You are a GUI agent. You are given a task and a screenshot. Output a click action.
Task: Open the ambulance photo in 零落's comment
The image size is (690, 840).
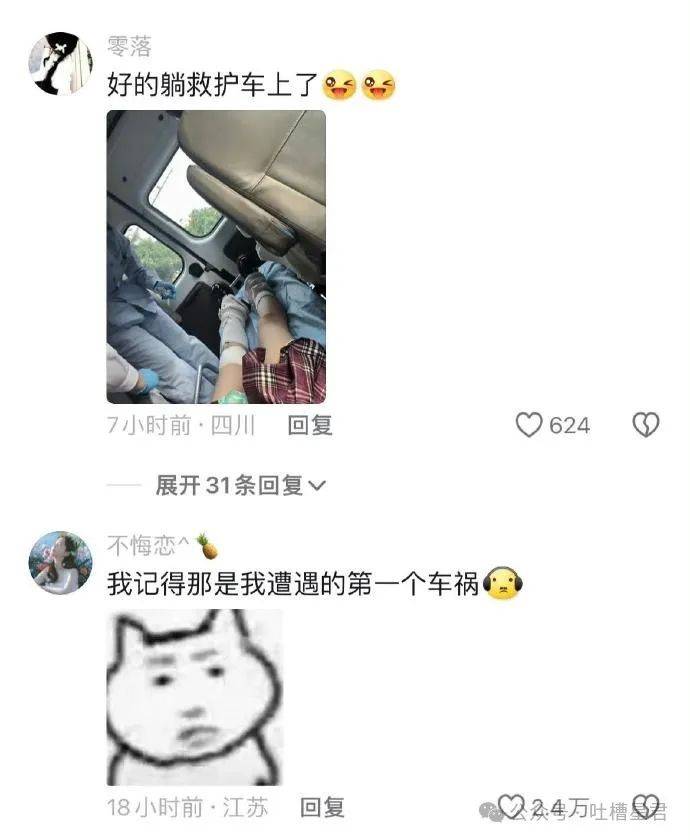click(216, 256)
